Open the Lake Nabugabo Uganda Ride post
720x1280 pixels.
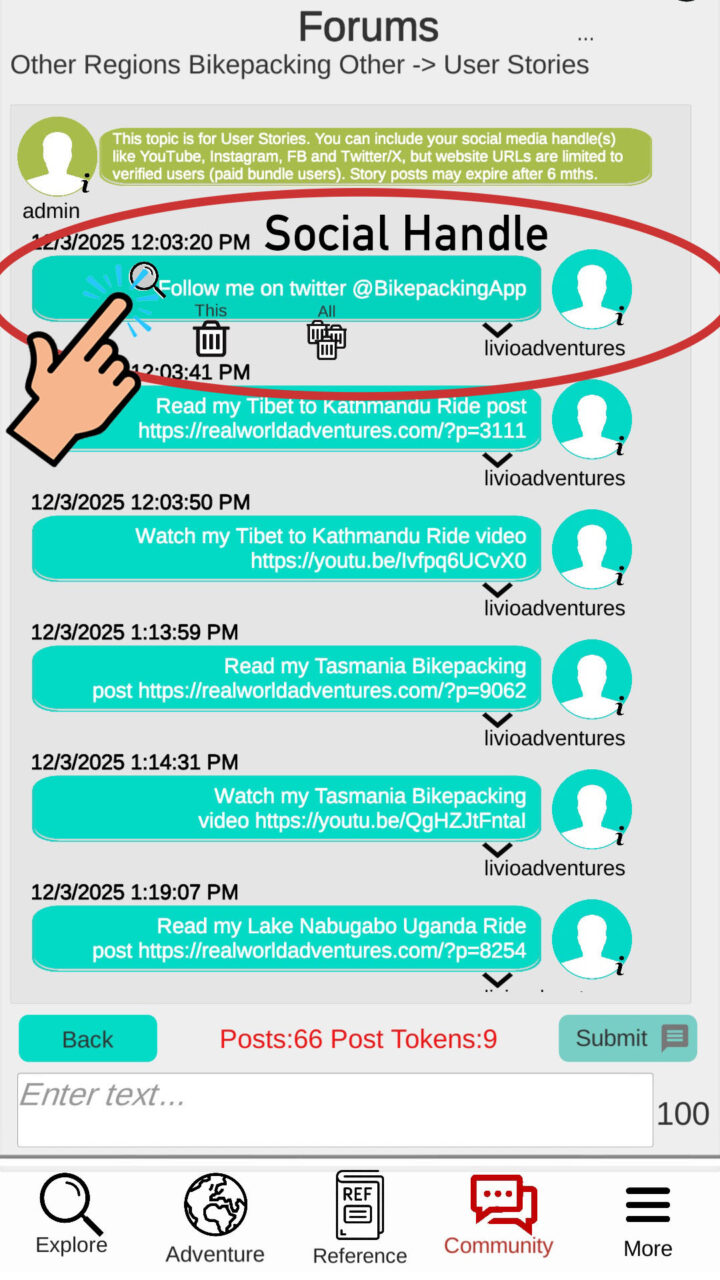(332, 951)
